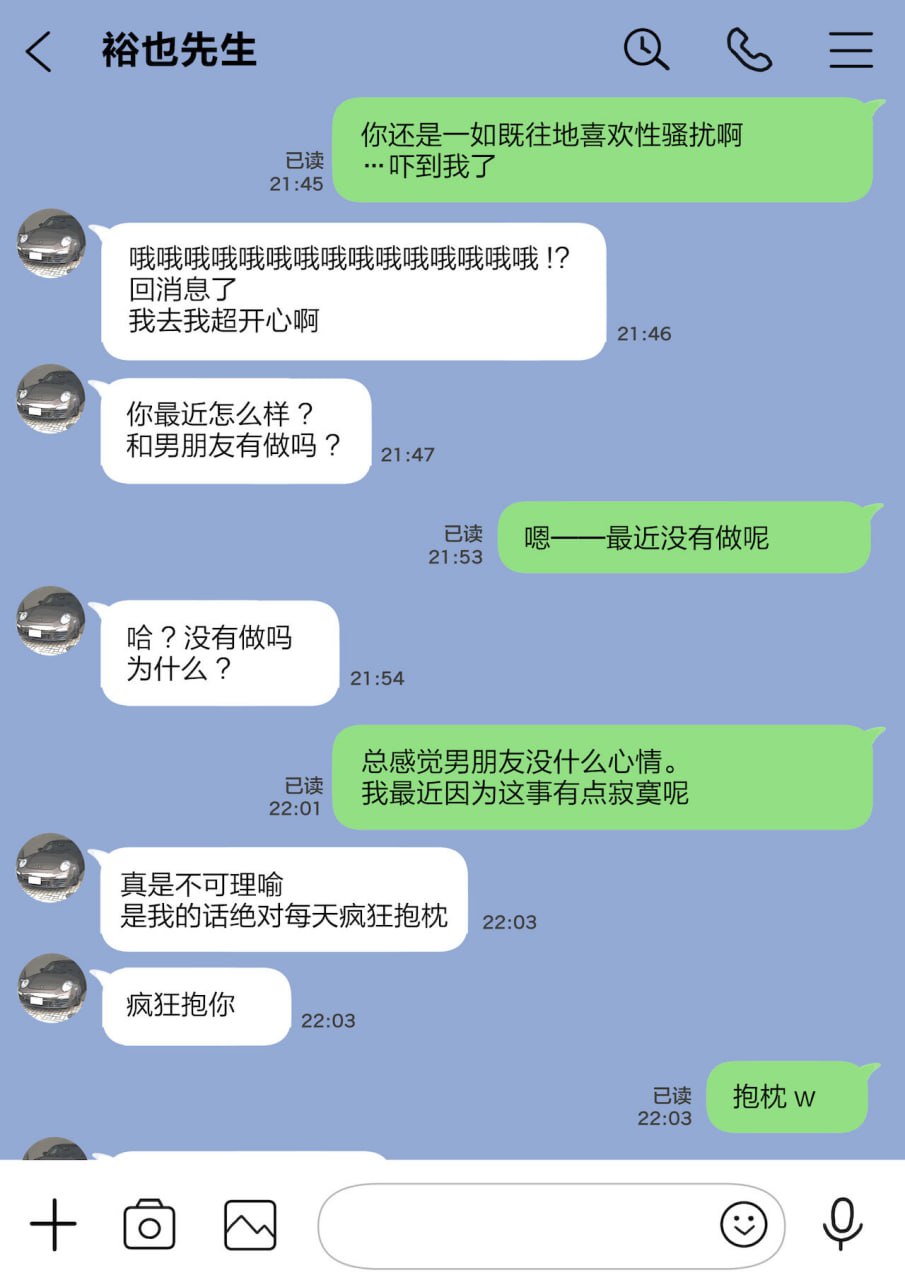Tap the contact name 裕也先生 in the header
The image size is (905, 1280).
pyautogui.click(x=178, y=51)
